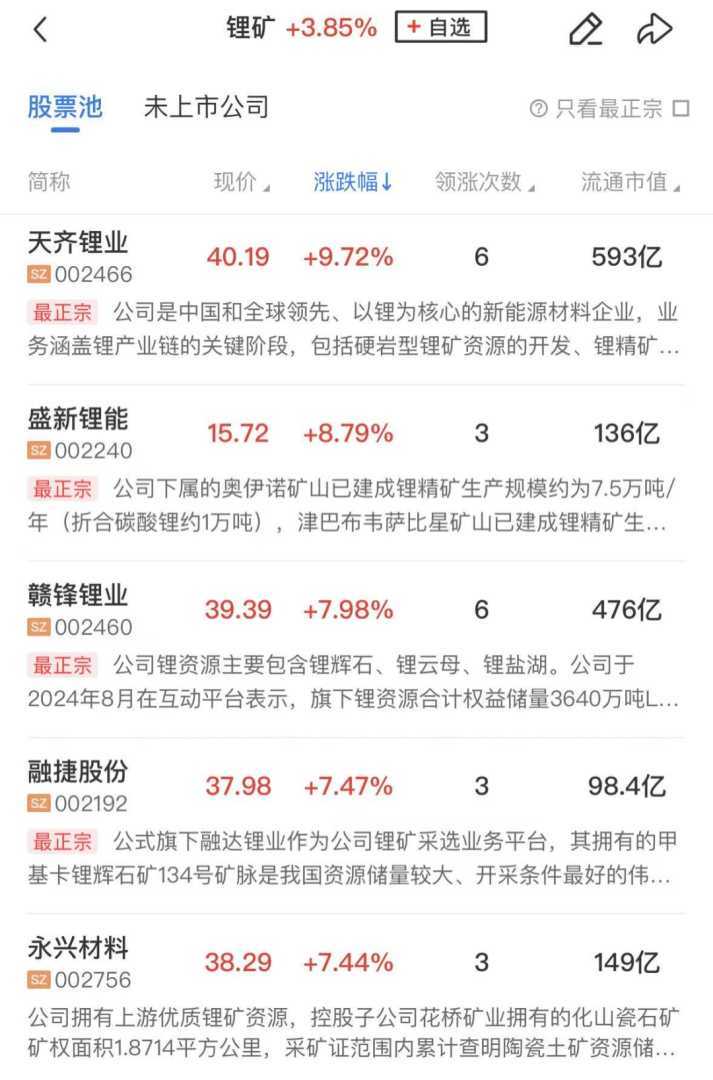View the 赣锋锂业 stock page

78,595
